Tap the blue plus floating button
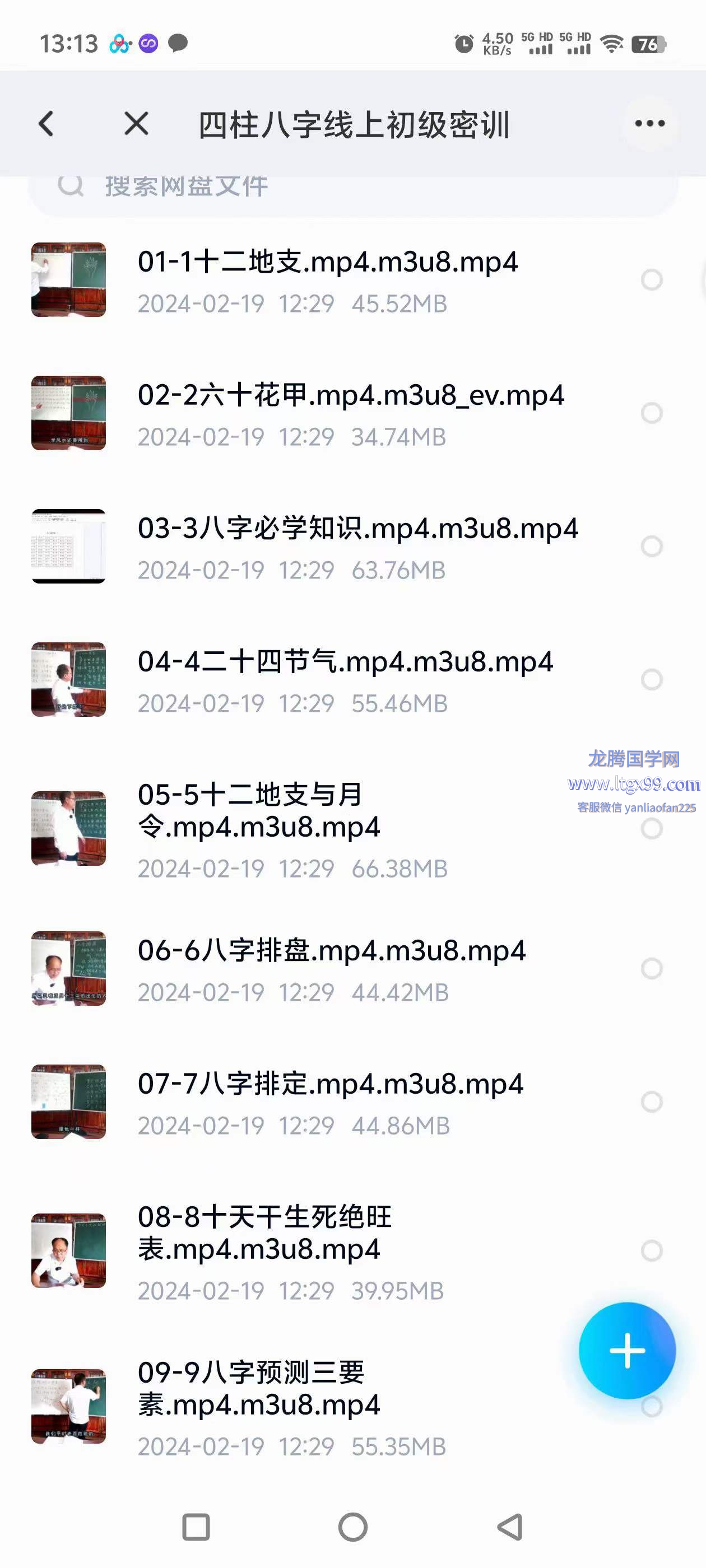Image resolution: width=706 pixels, height=1568 pixels. point(626,1351)
